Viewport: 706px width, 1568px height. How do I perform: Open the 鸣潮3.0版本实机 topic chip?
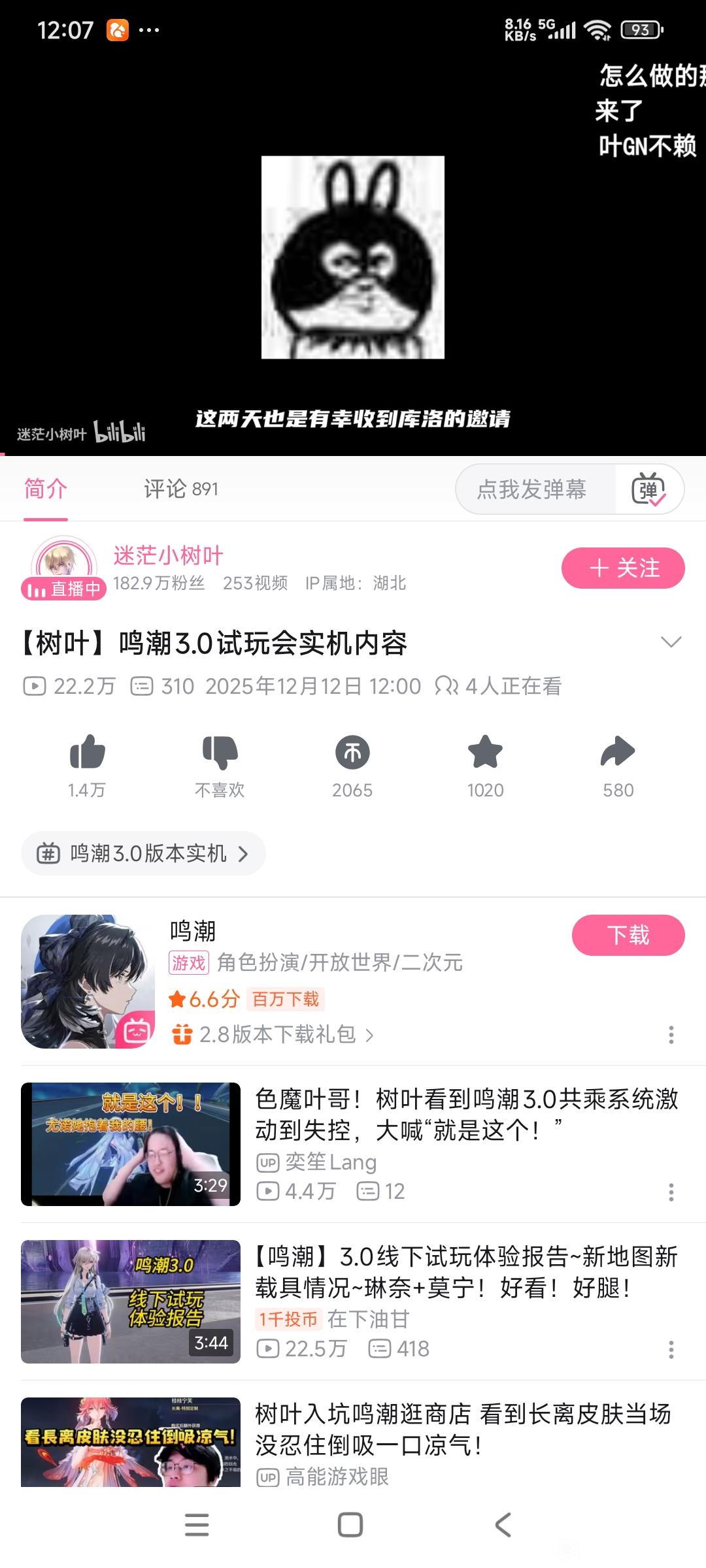point(143,853)
